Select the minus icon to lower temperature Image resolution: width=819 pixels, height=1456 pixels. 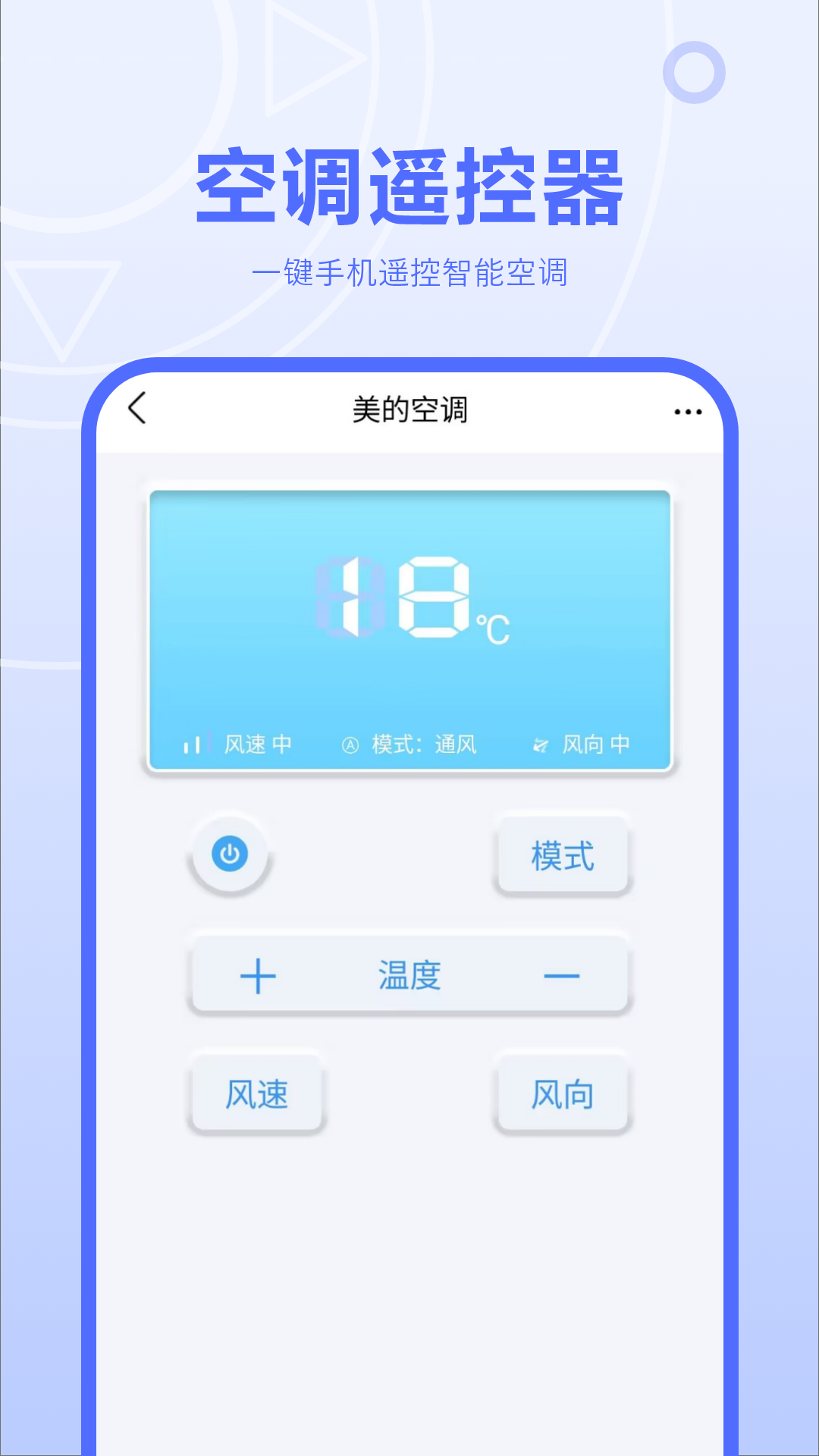click(562, 975)
